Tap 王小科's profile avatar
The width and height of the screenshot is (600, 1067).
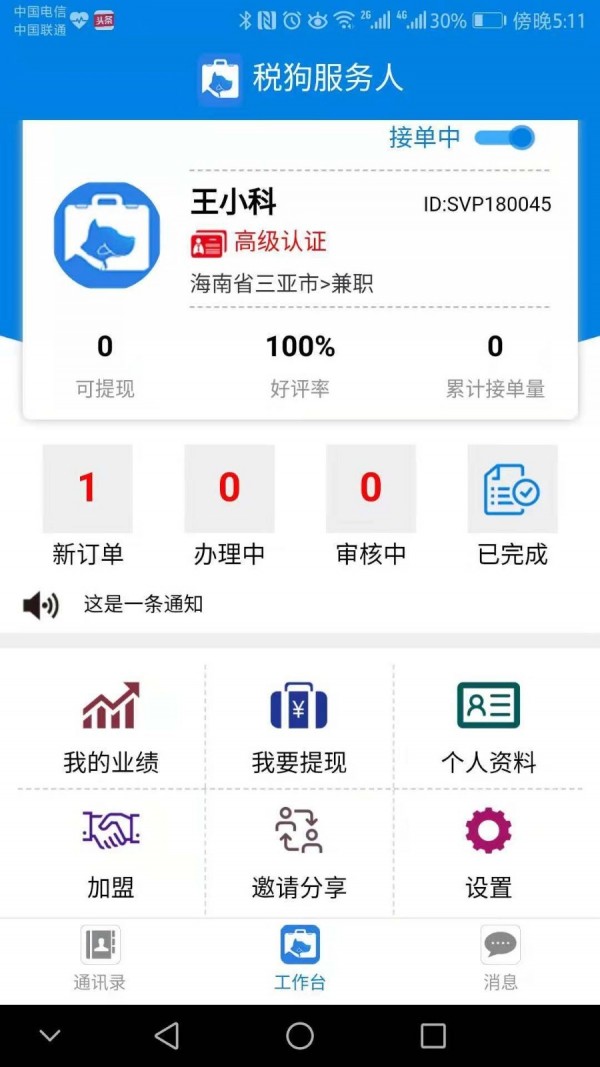click(x=107, y=236)
